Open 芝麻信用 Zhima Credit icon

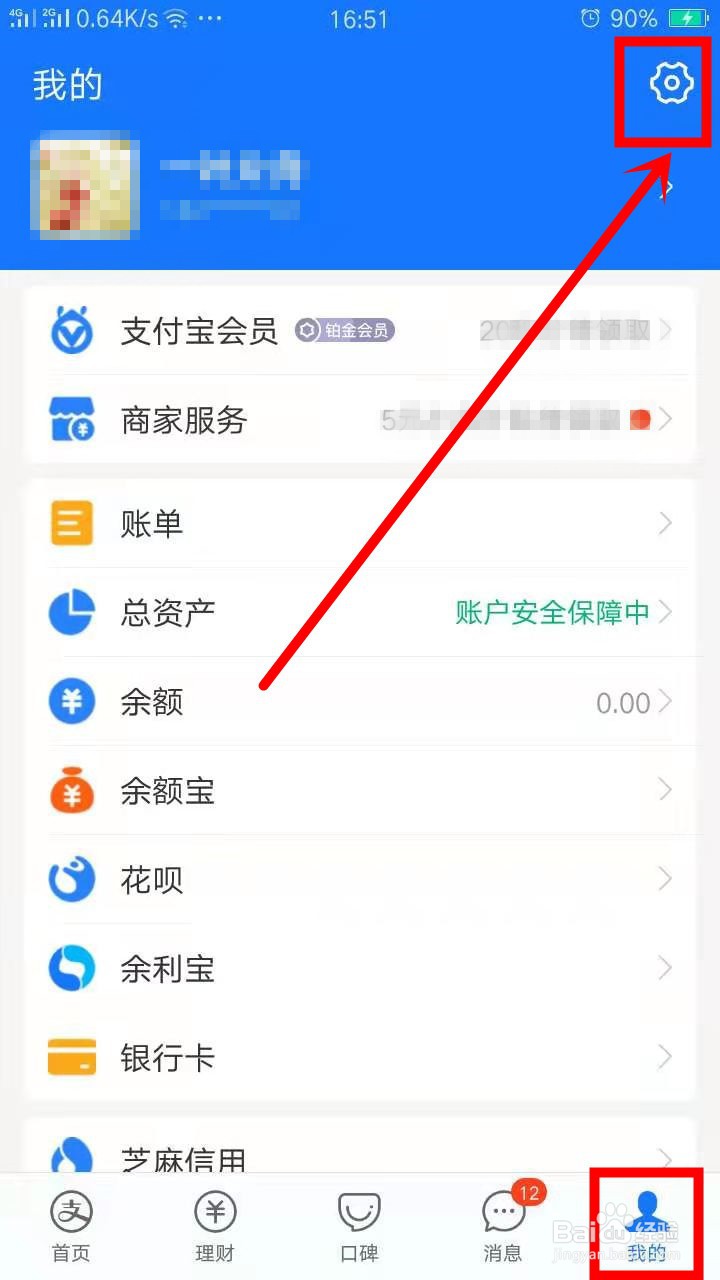pyautogui.click(x=70, y=1150)
